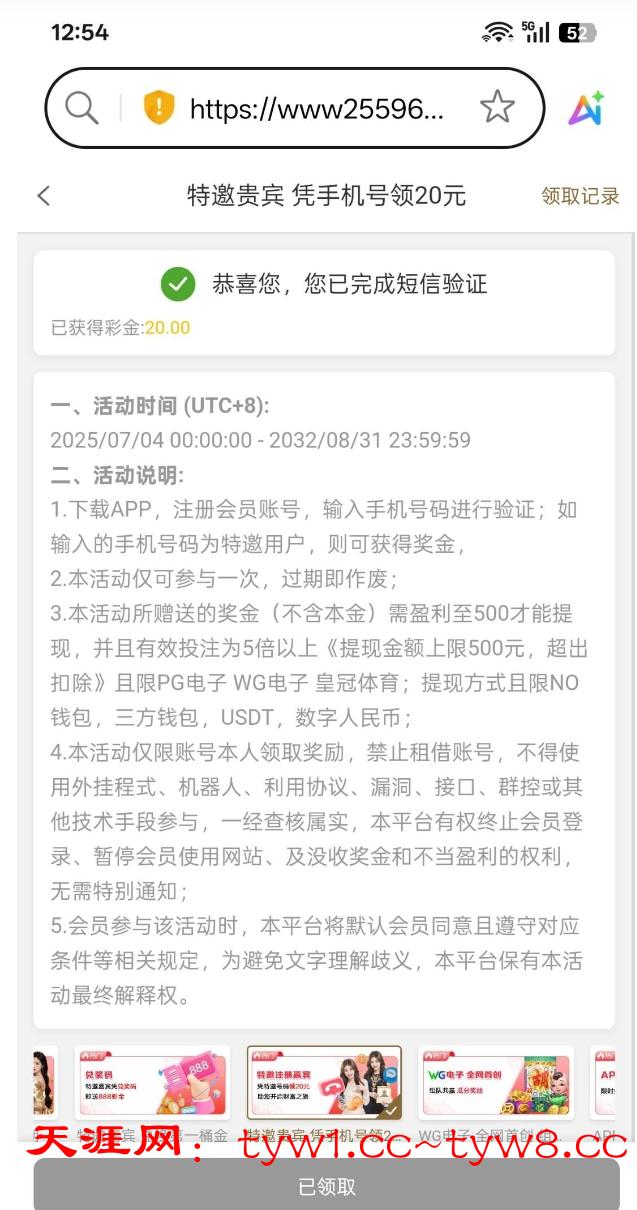Edit the URL in the address bar
637x1210 pixels.
[x=316, y=108]
